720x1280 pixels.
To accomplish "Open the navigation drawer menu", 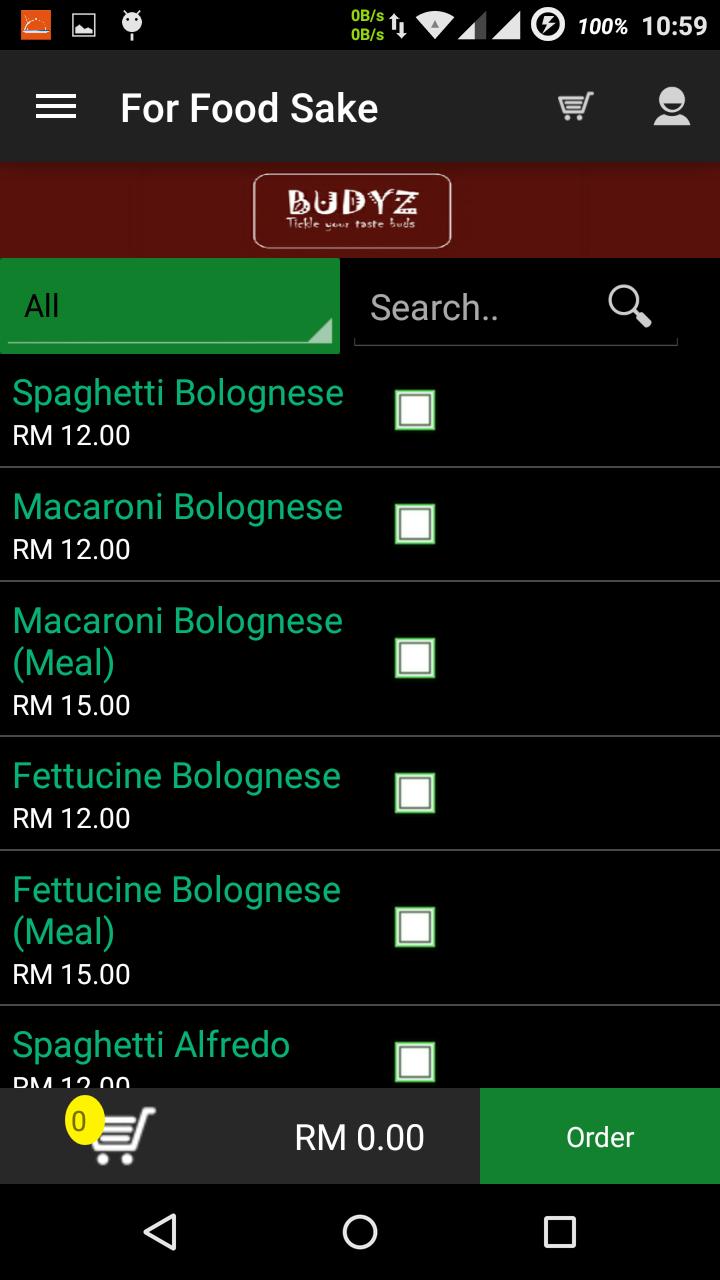I will click(x=56, y=106).
